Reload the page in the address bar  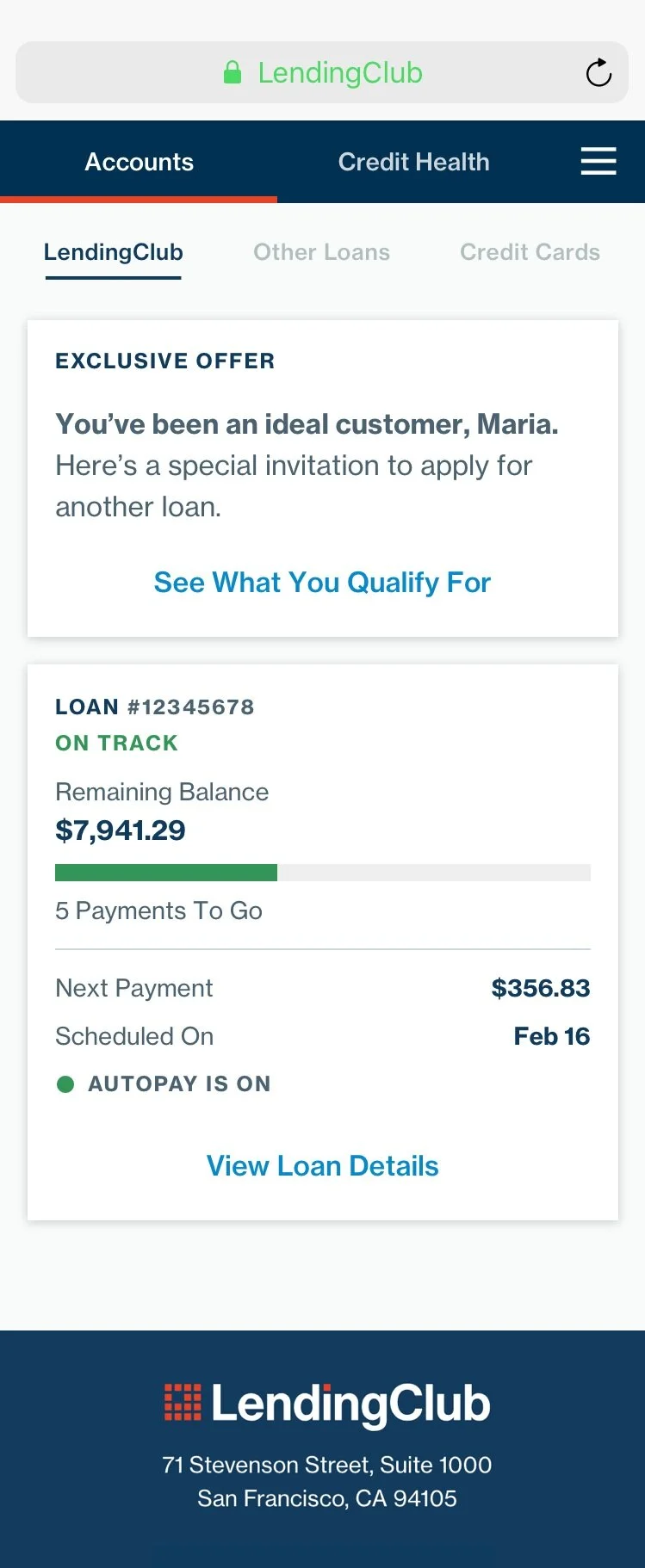pos(598,73)
